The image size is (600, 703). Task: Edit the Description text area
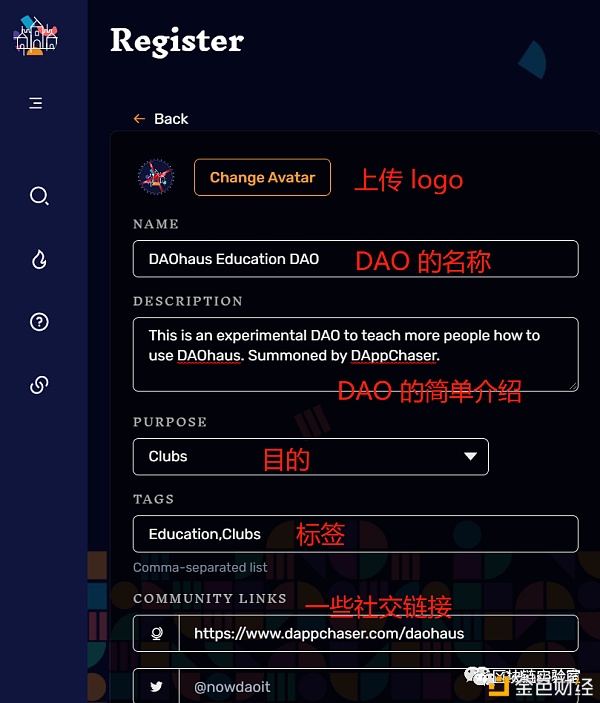(355, 354)
